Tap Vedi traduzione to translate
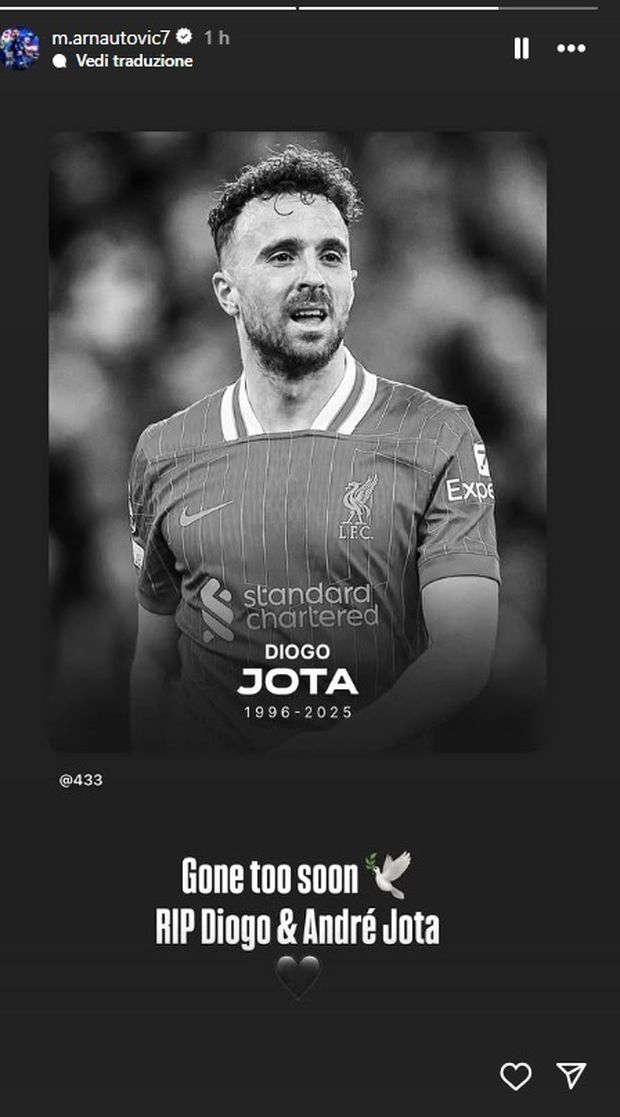 134,61
